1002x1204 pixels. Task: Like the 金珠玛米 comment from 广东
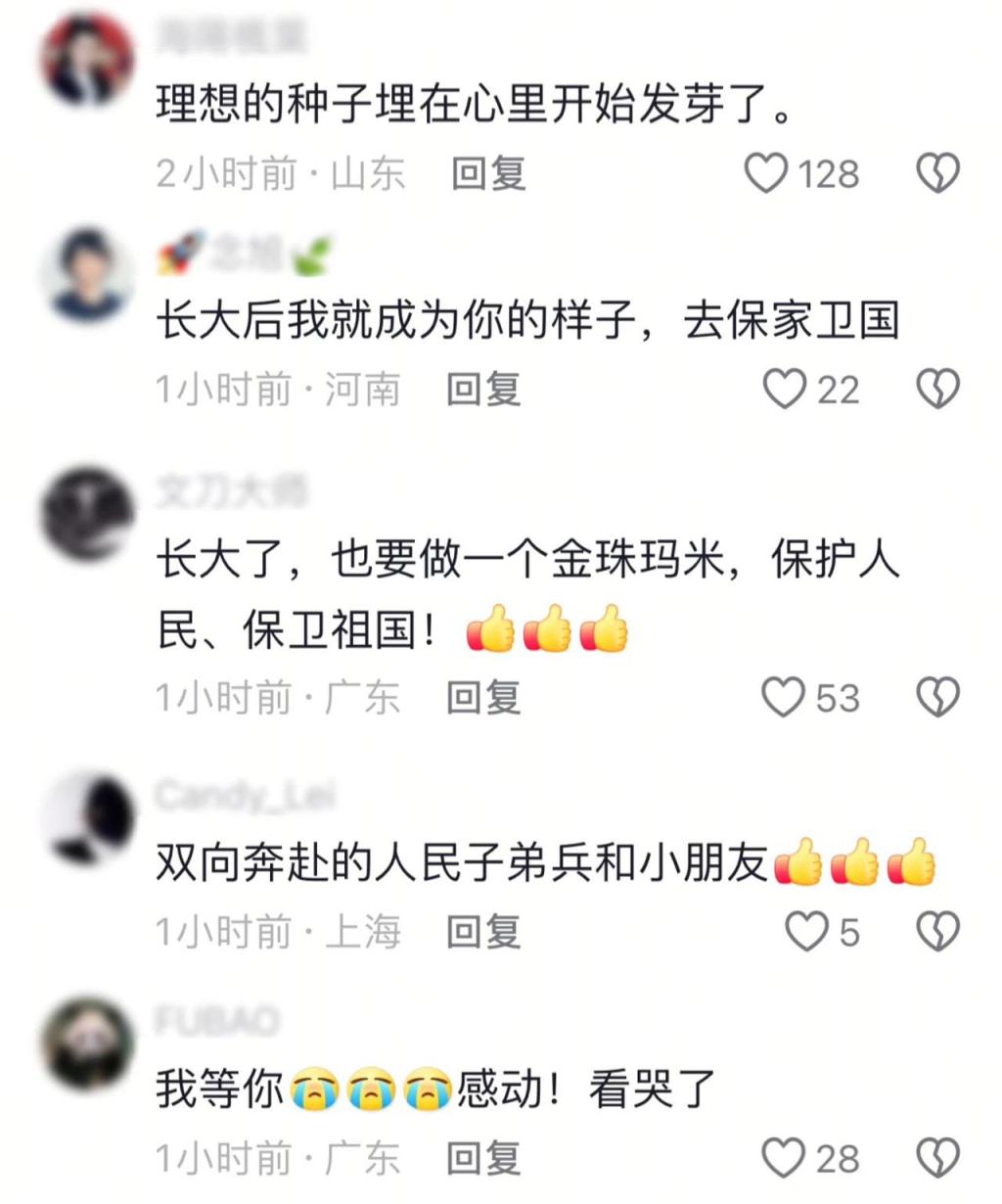783,698
